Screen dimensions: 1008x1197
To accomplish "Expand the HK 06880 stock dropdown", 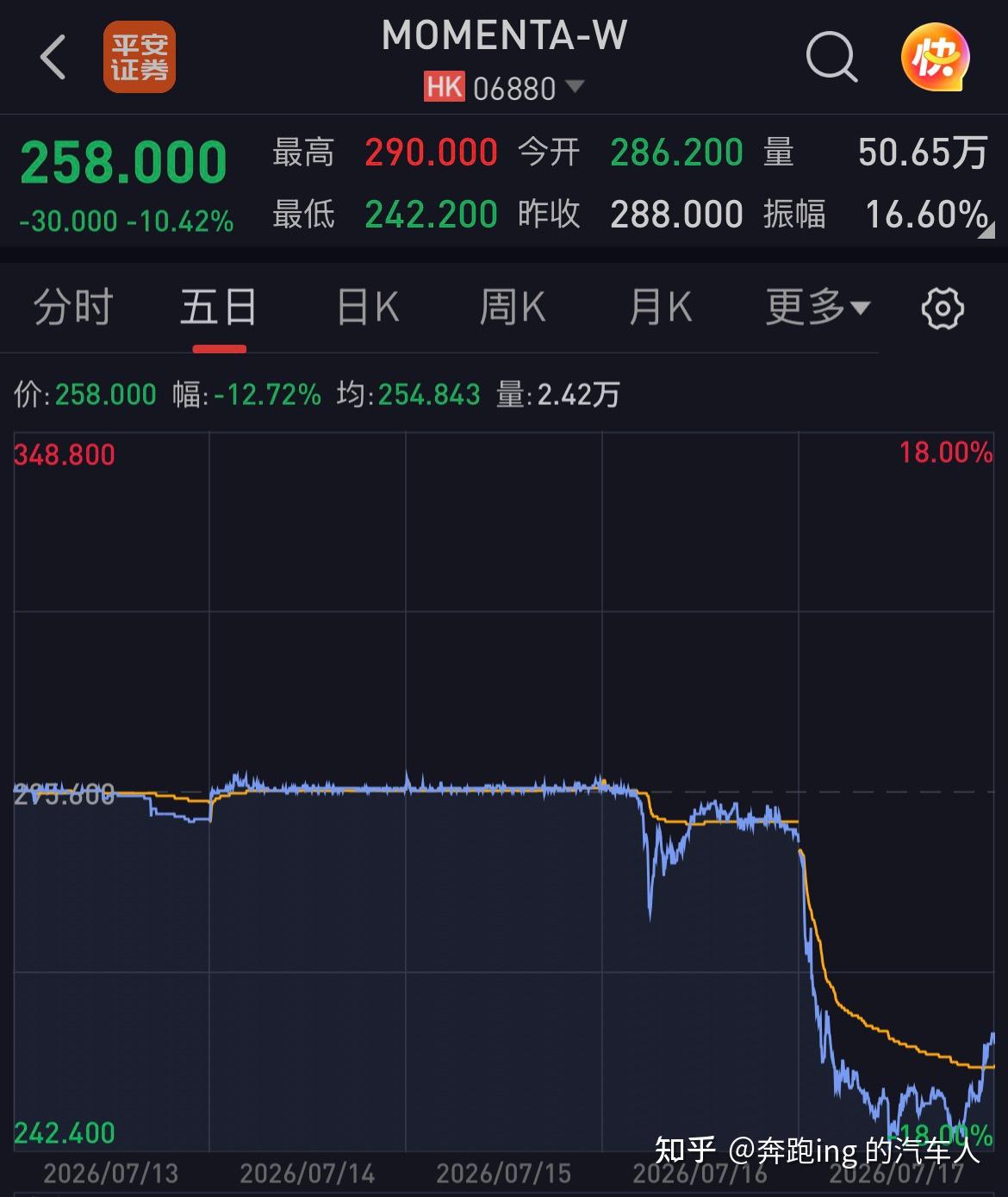I will coord(504,88).
